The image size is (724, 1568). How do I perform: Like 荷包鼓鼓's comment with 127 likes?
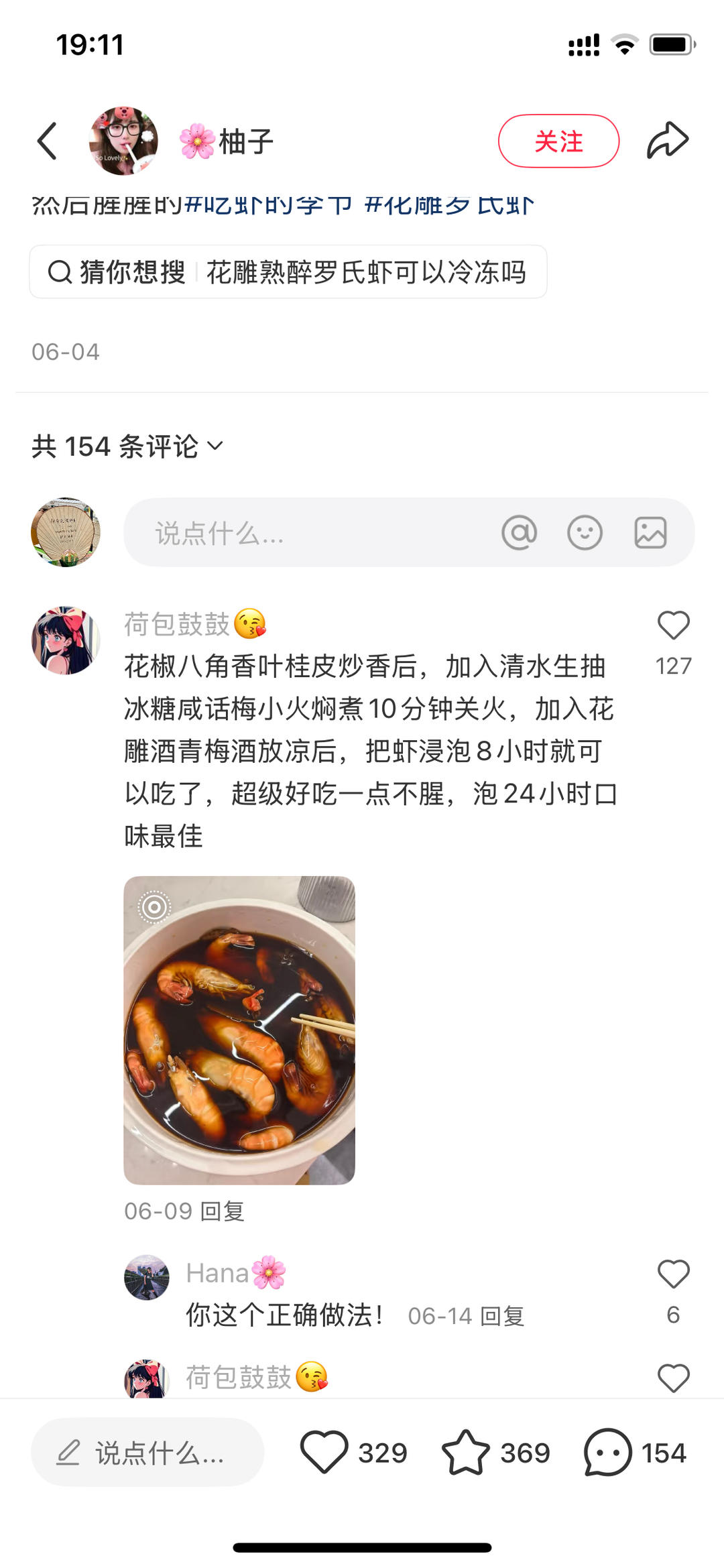click(673, 626)
